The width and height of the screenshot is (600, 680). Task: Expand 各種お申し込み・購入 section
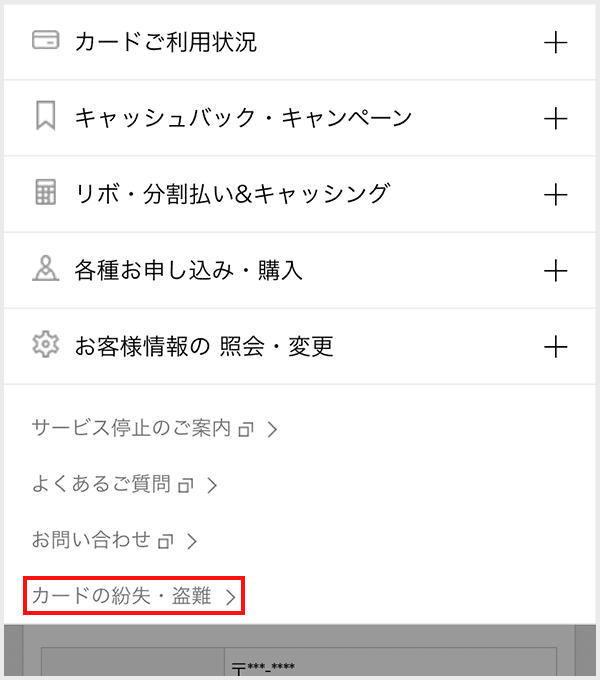click(x=554, y=270)
